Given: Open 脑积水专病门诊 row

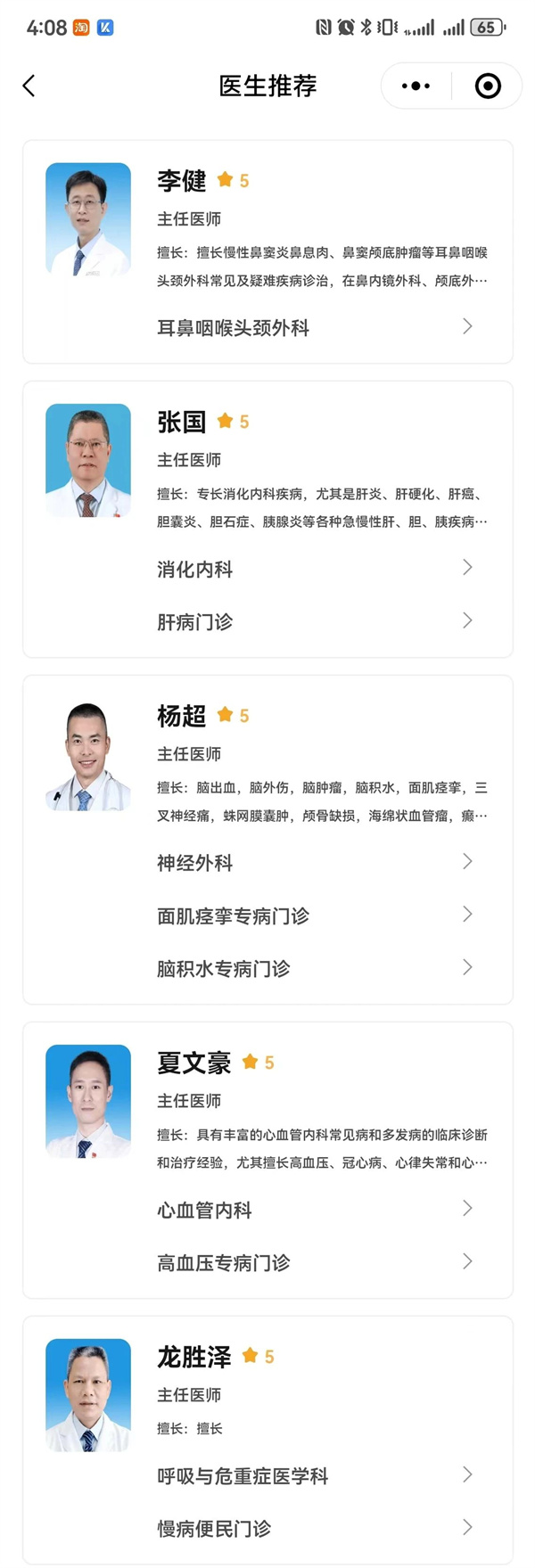Looking at the screenshot, I should click(314, 968).
